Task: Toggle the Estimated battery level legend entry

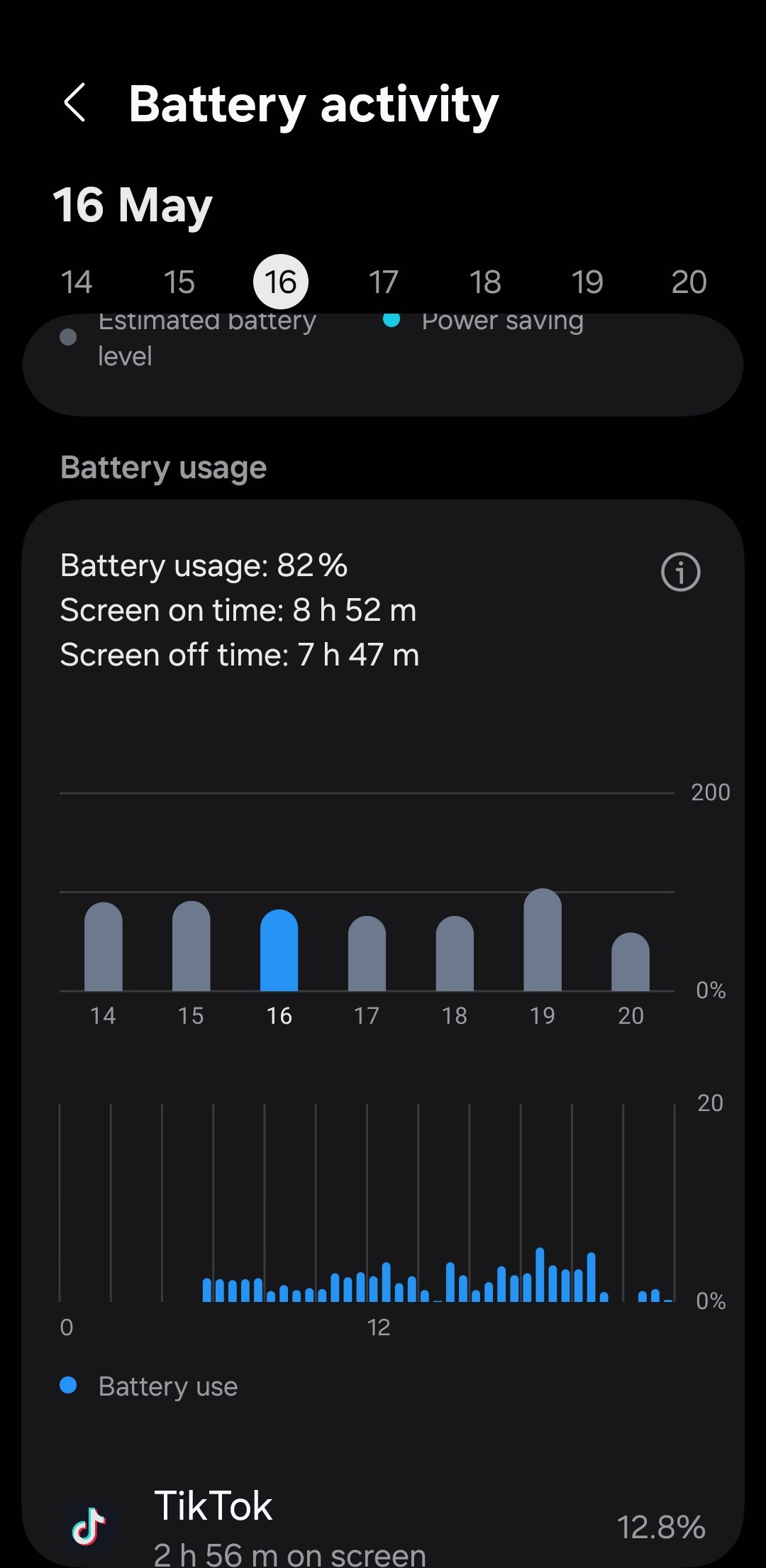Action: pyautogui.click(x=206, y=338)
